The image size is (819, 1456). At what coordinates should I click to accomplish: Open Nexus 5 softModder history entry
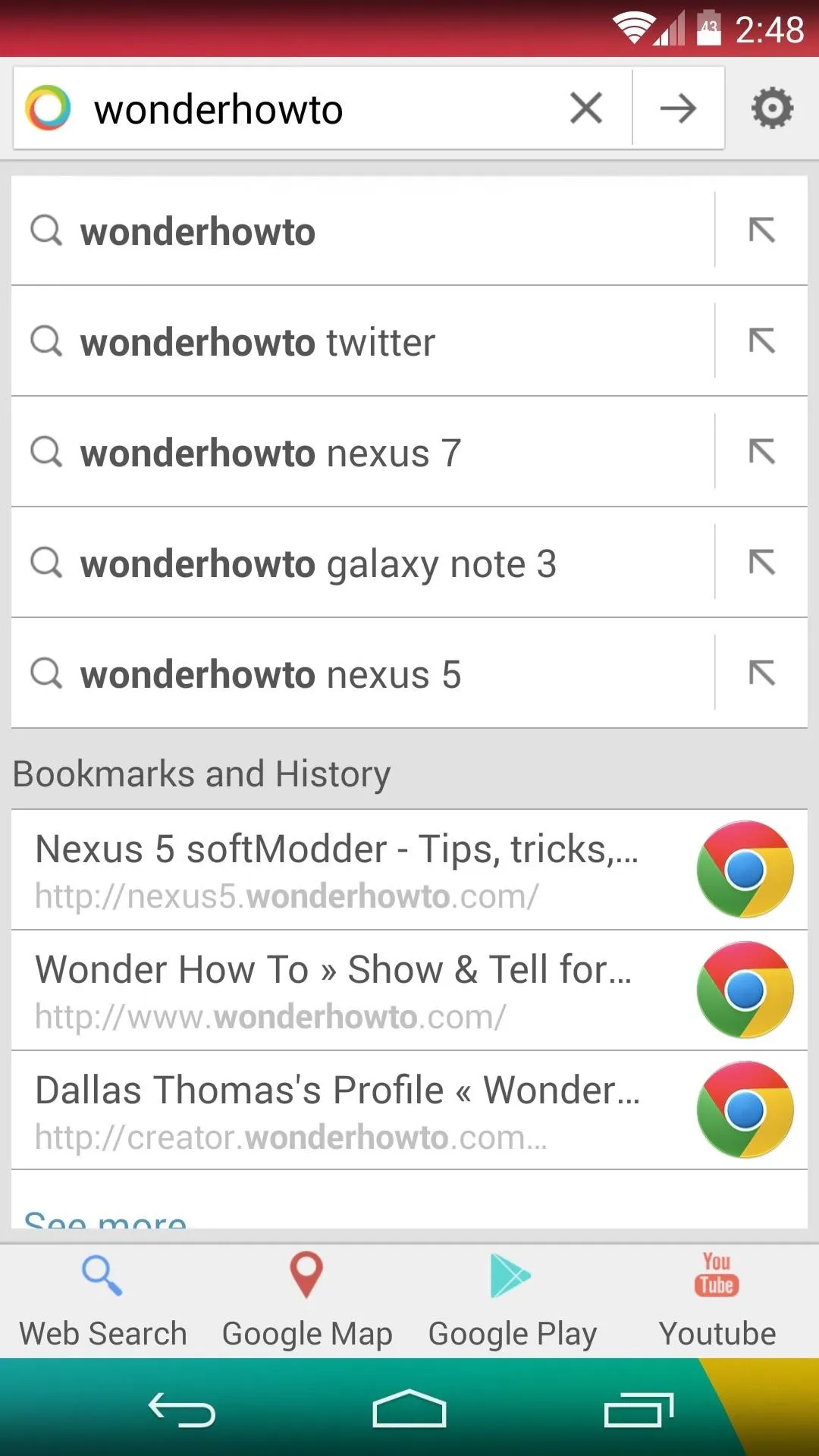409,870
